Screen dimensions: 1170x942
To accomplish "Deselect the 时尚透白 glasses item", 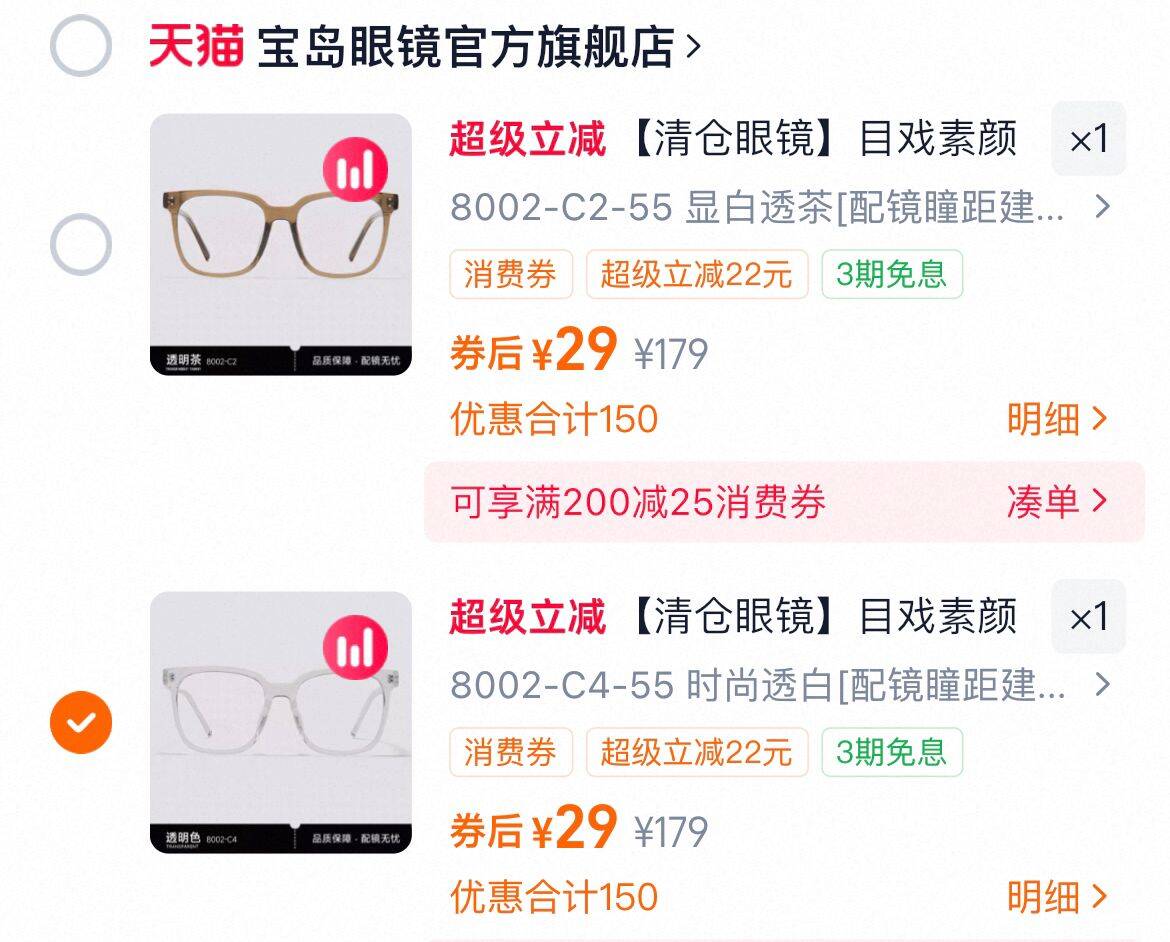I will click(80, 723).
